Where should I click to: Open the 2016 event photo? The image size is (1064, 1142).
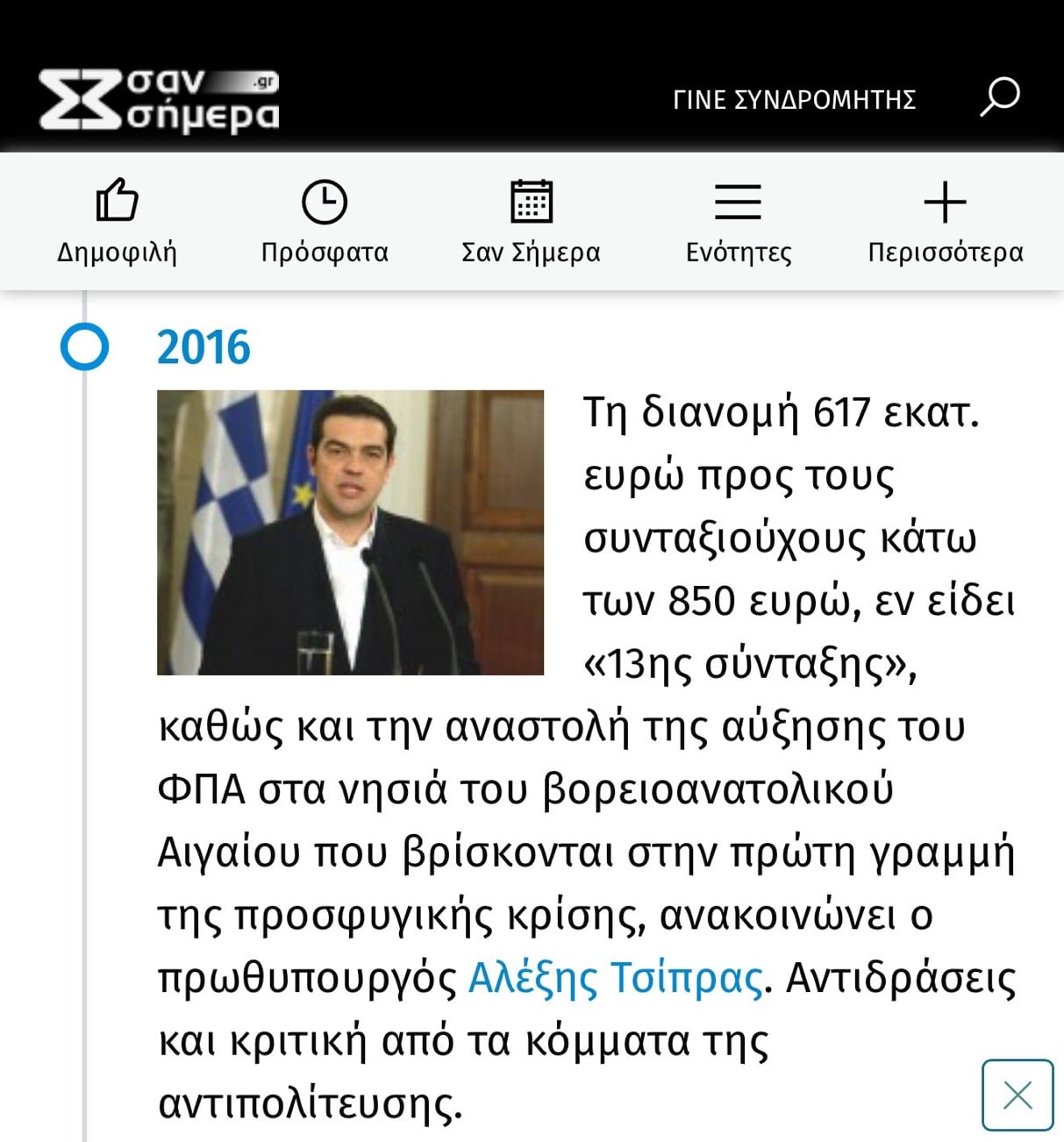point(350,532)
